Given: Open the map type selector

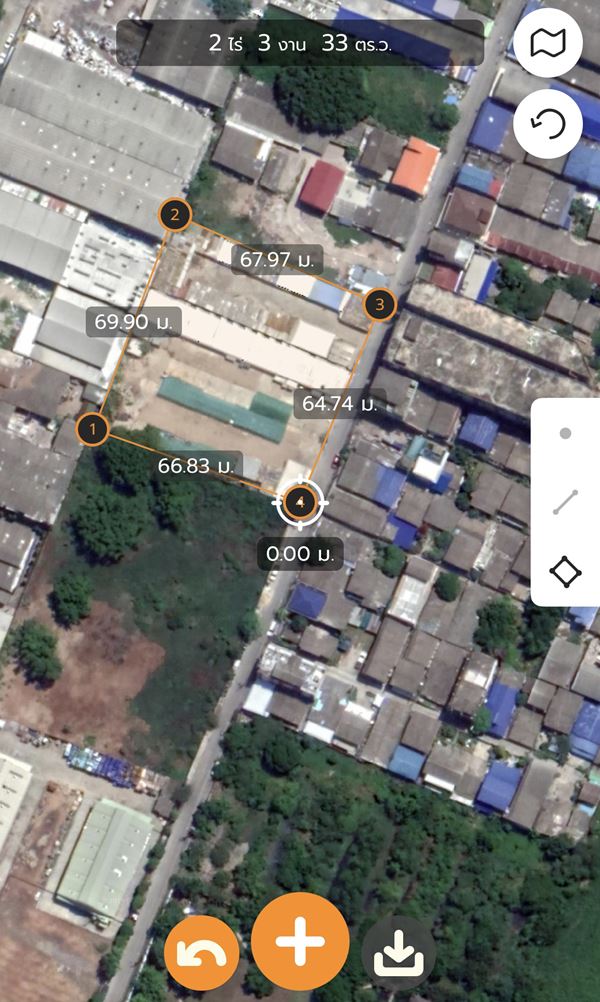Looking at the screenshot, I should (548, 43).
